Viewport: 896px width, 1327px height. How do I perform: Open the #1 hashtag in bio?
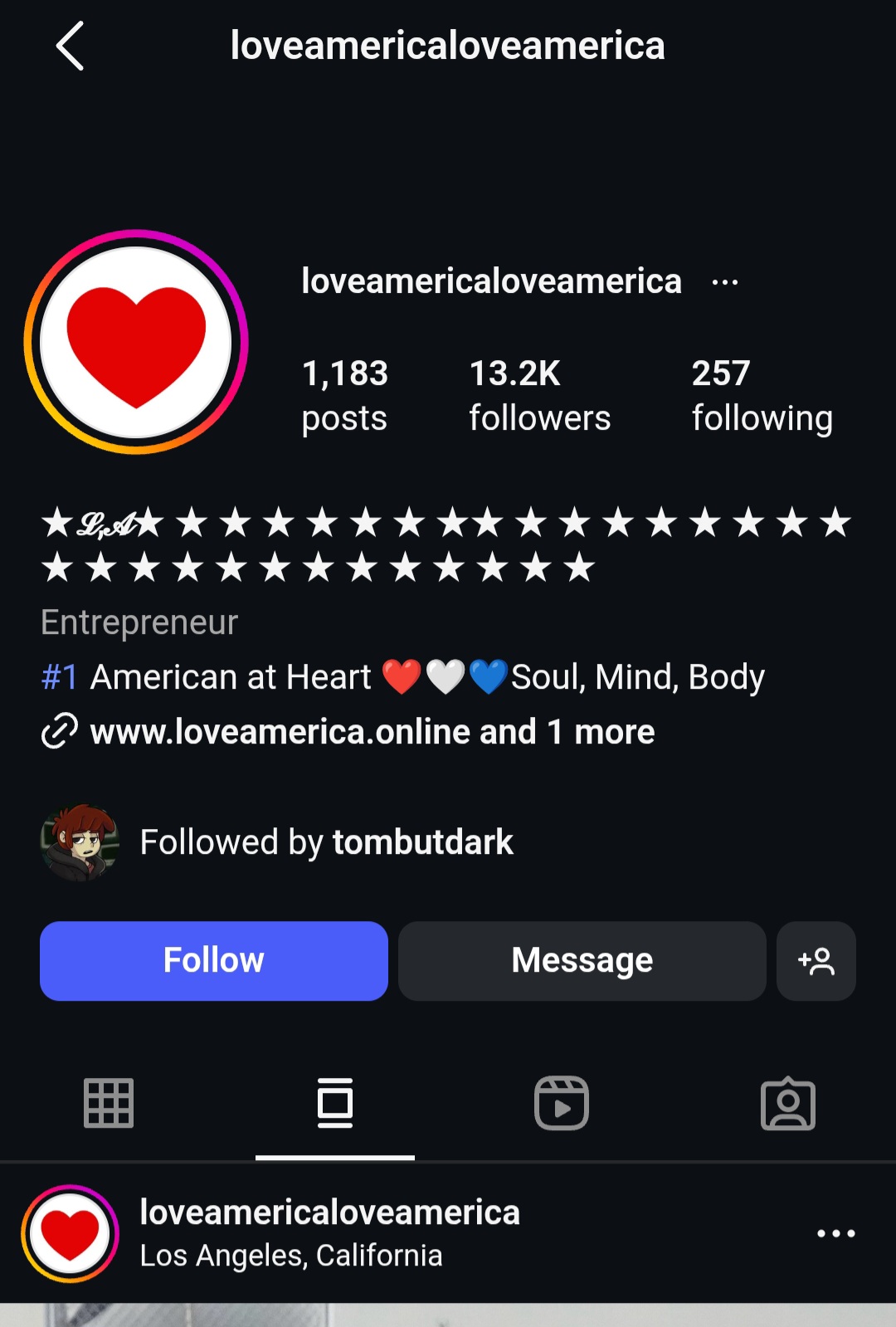point(60,677)
